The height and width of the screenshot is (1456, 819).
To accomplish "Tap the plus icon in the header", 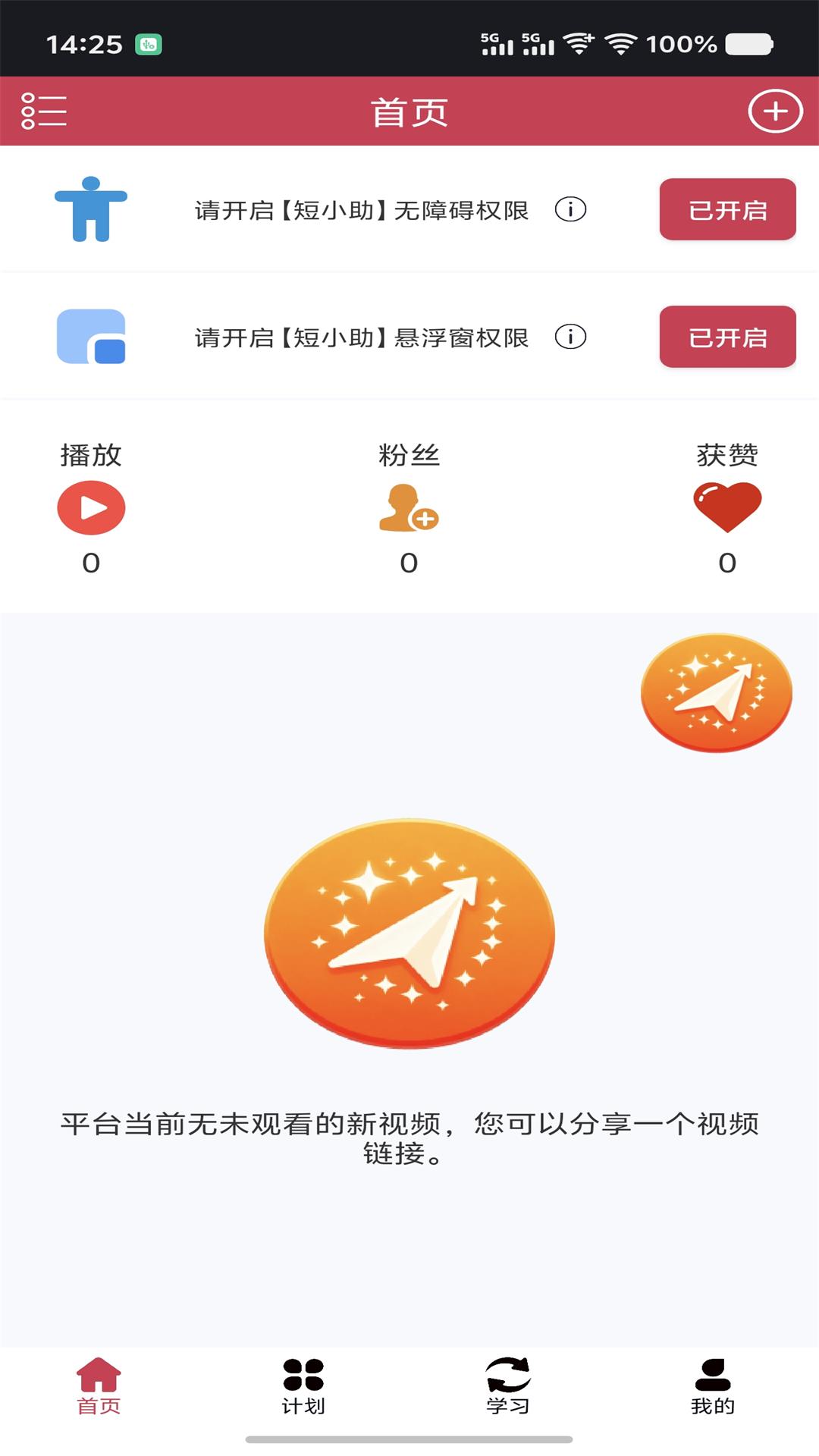I will click(x=775, y=111).
